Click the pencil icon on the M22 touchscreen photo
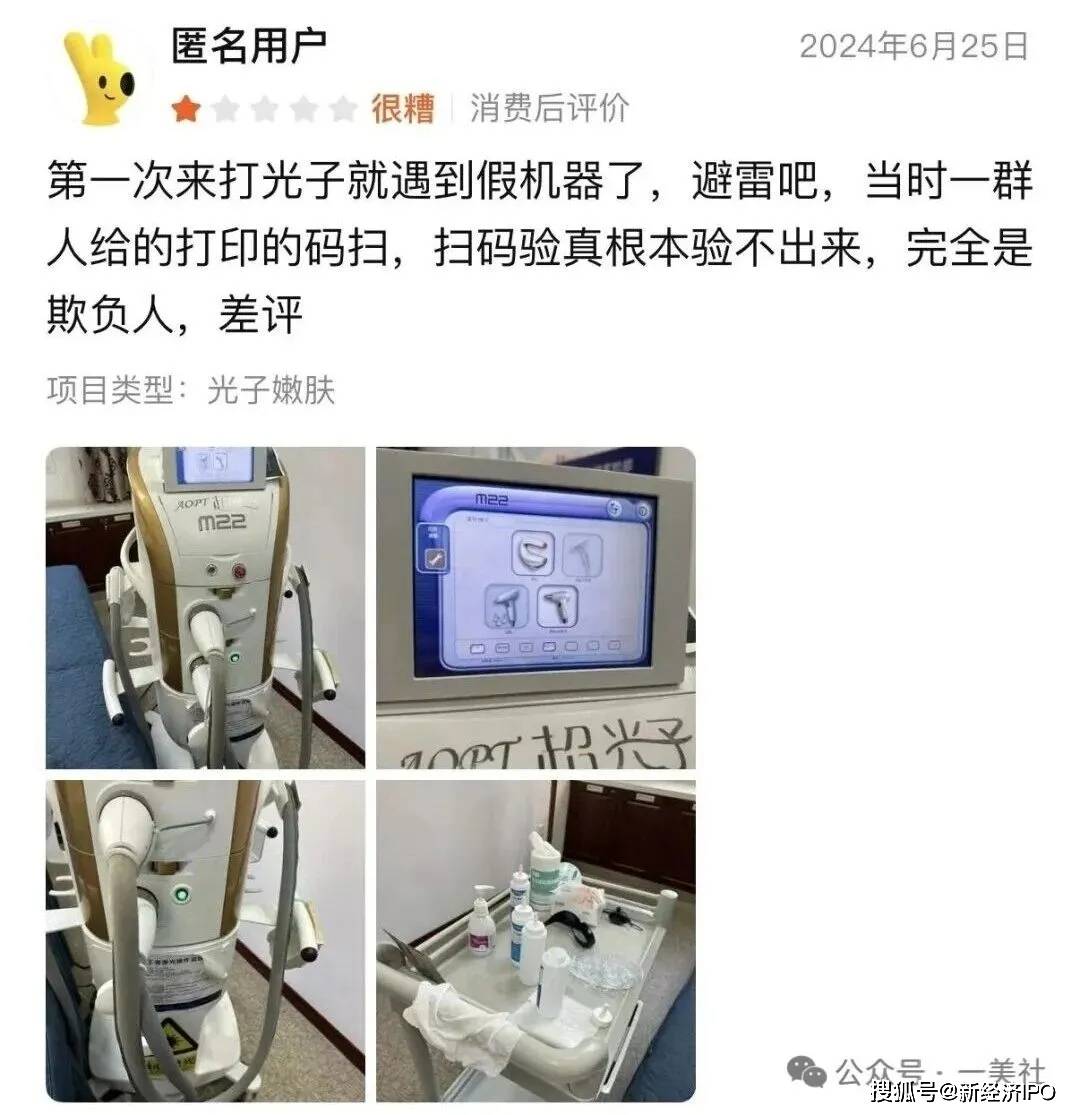 pyautogui.click(x=435, y=559)
